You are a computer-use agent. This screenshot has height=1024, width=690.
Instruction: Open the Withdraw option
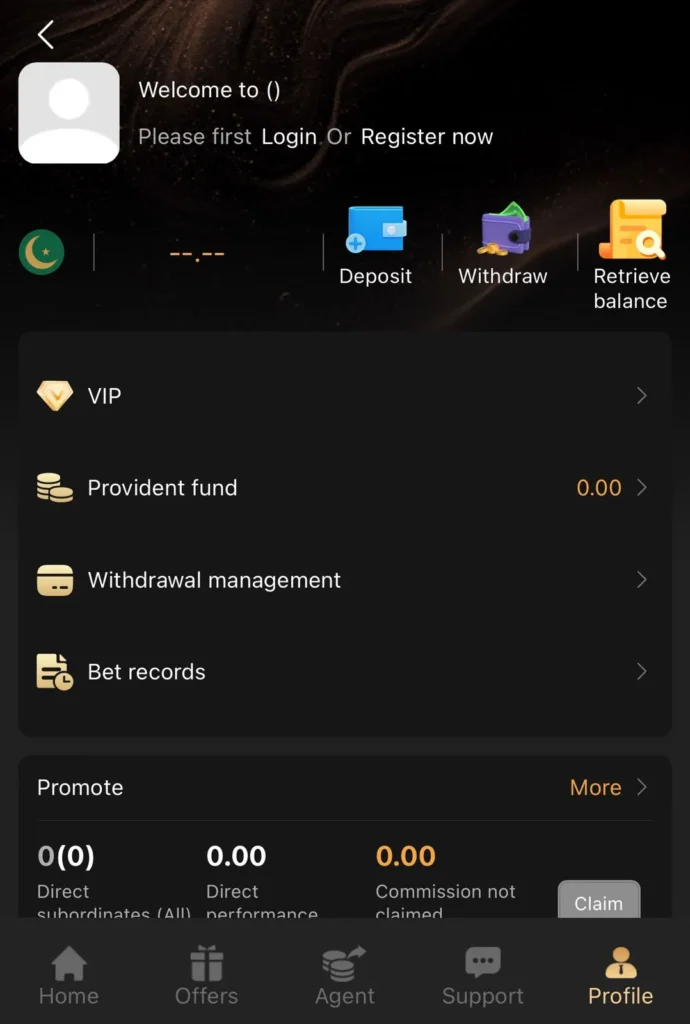502,244
